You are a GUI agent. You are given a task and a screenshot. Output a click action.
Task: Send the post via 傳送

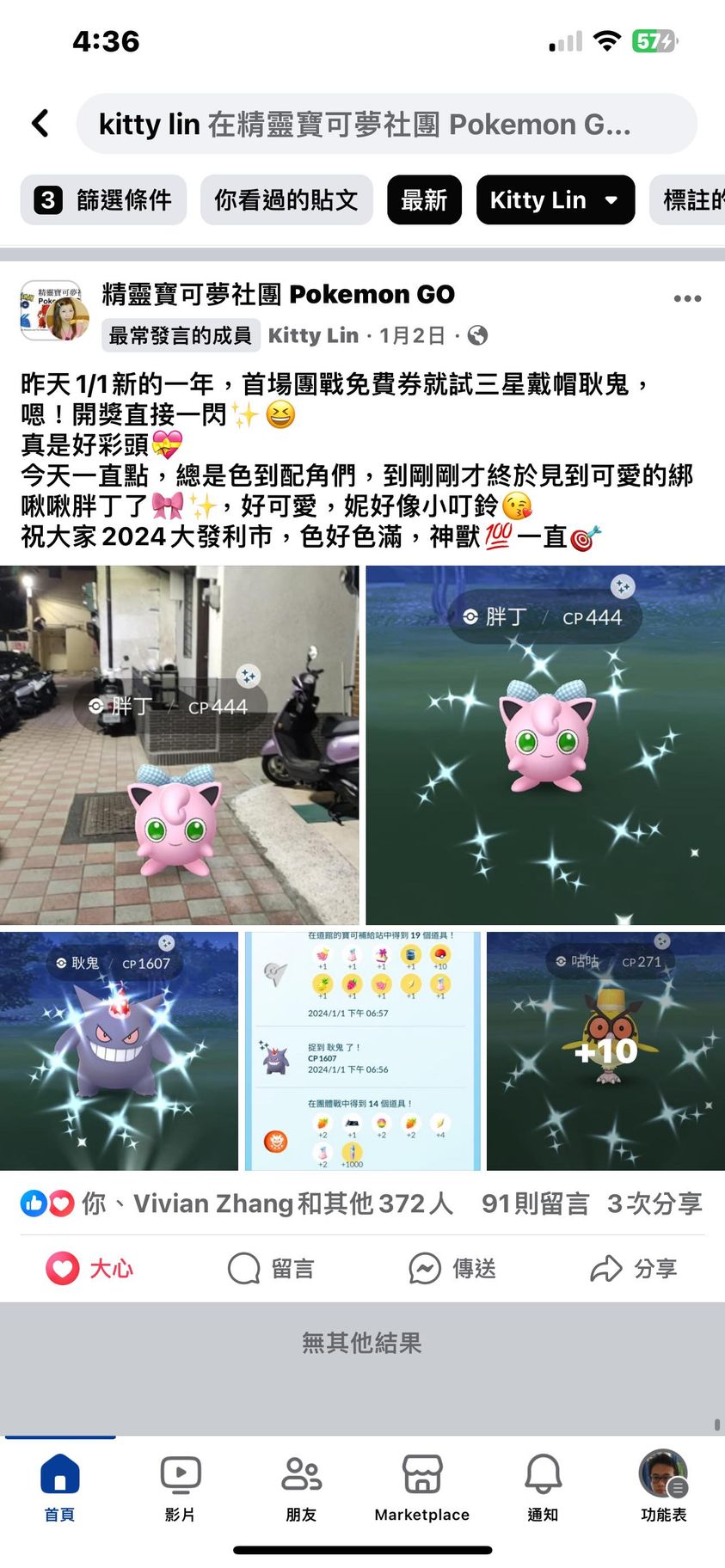pyautogui.click(x=452, y=1268)
